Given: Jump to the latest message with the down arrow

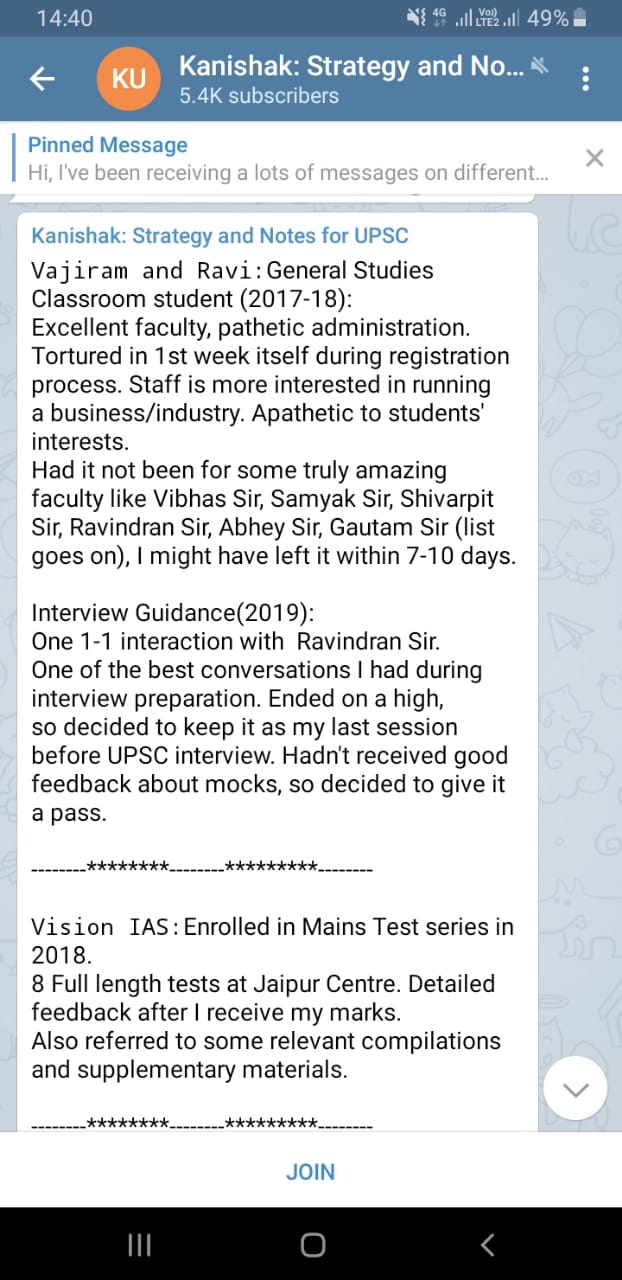Looking at the screenshot, I should (x=575, y=1090).
